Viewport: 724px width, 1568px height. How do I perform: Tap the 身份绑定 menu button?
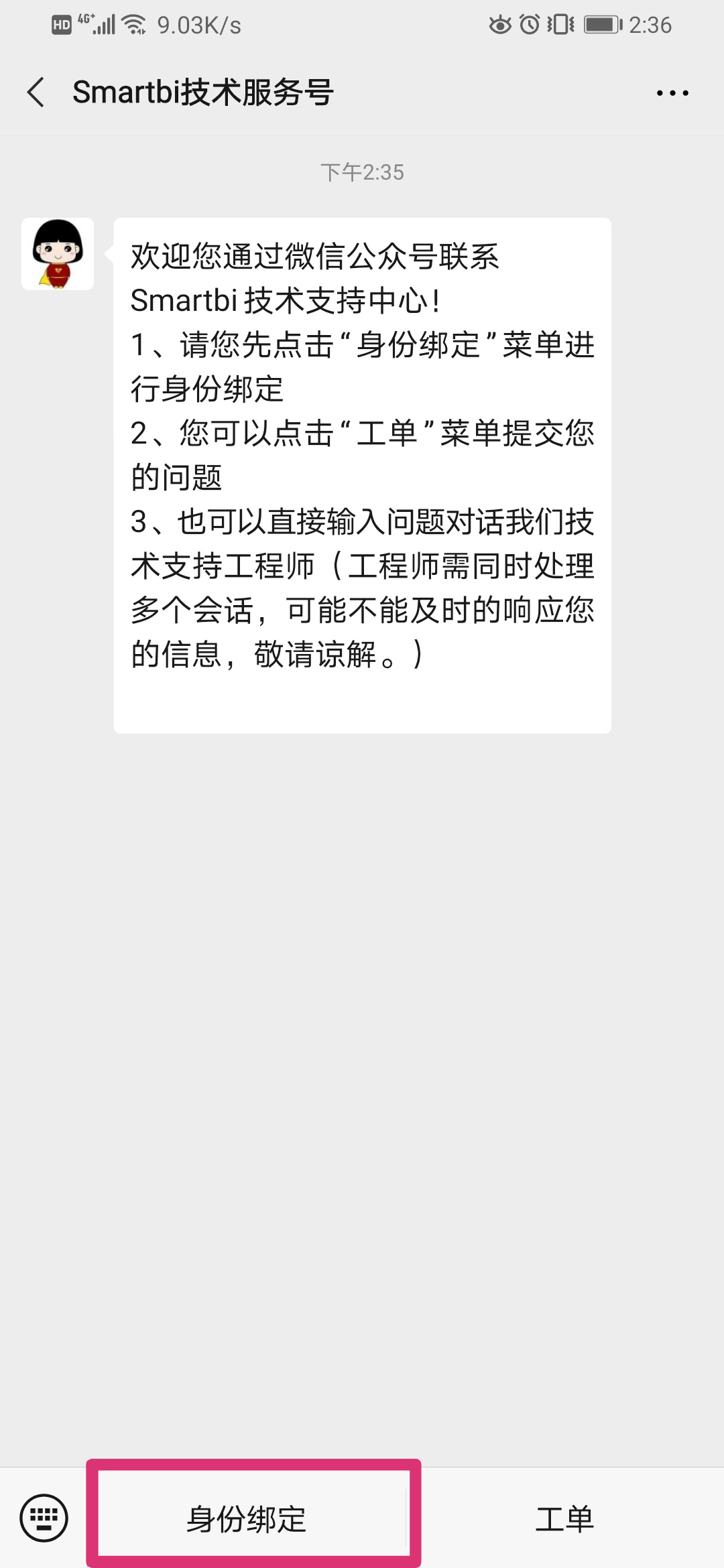247,1518
